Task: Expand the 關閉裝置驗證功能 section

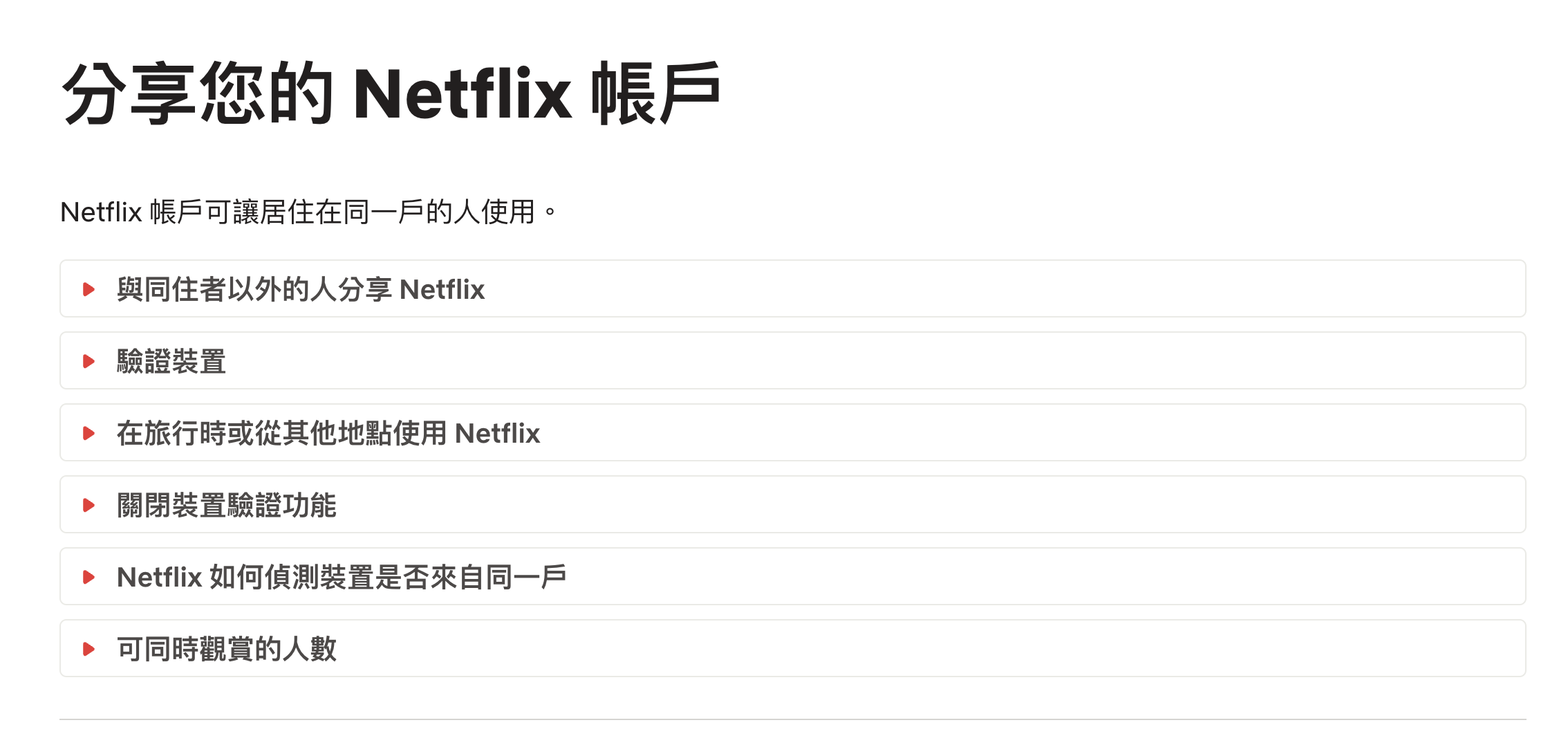Action: pyautogui.click(x=227, y=505)
